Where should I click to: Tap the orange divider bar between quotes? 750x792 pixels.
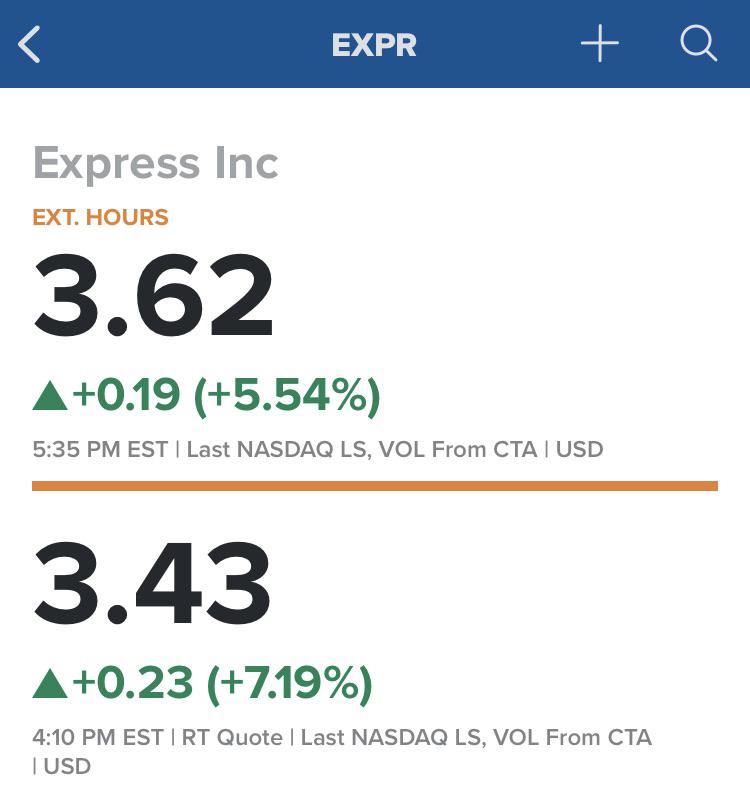click(375, 486)
